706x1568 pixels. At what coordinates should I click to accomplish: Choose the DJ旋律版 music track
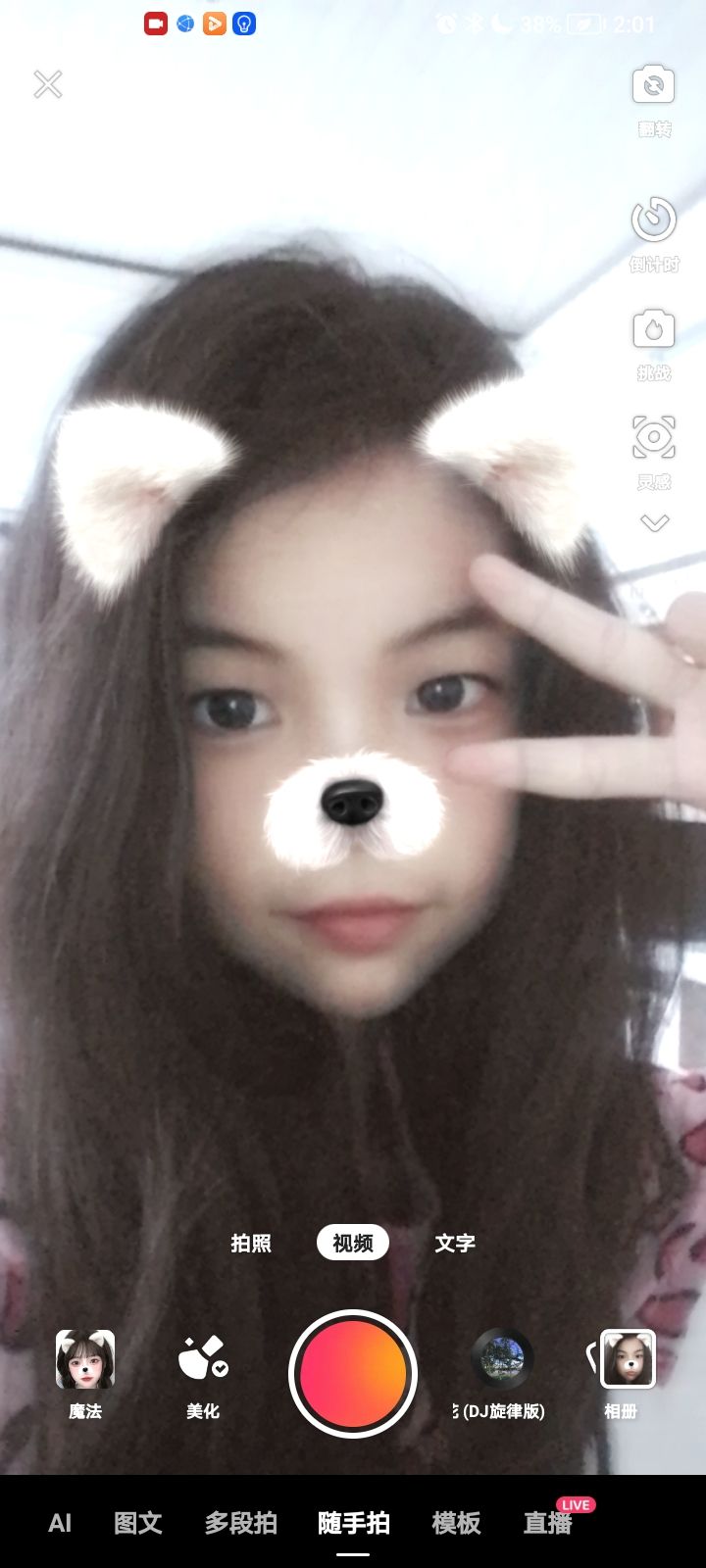[501, 1374]
